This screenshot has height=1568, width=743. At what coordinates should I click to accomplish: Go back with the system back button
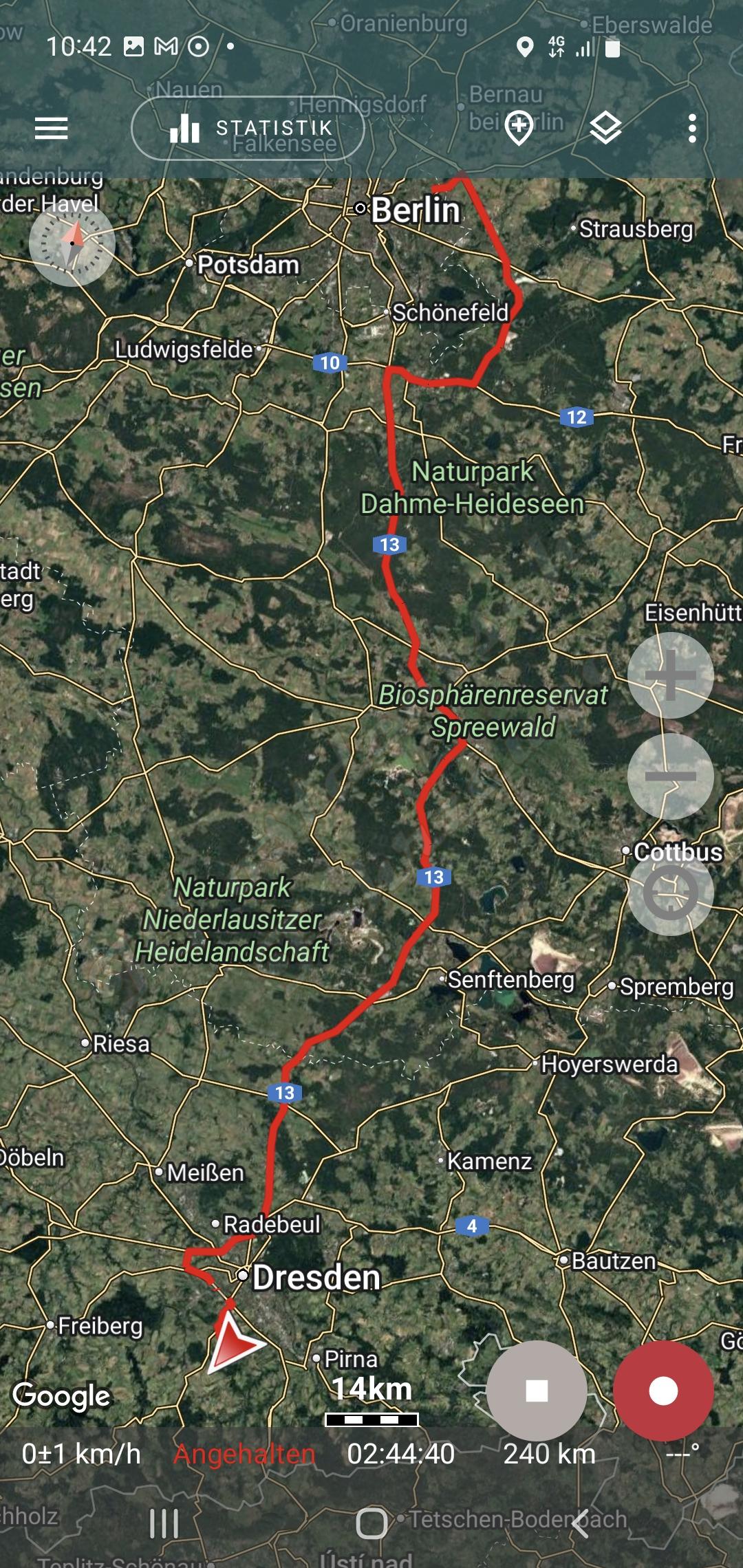[580, 1523]
